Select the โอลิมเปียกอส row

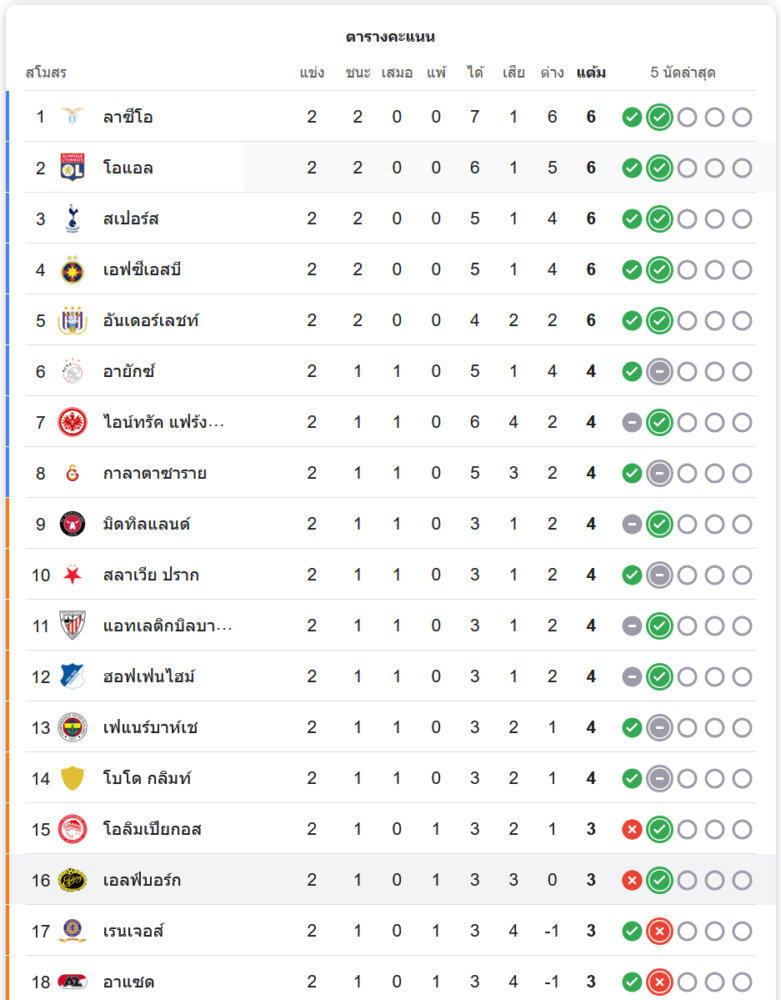coord(152,830)
